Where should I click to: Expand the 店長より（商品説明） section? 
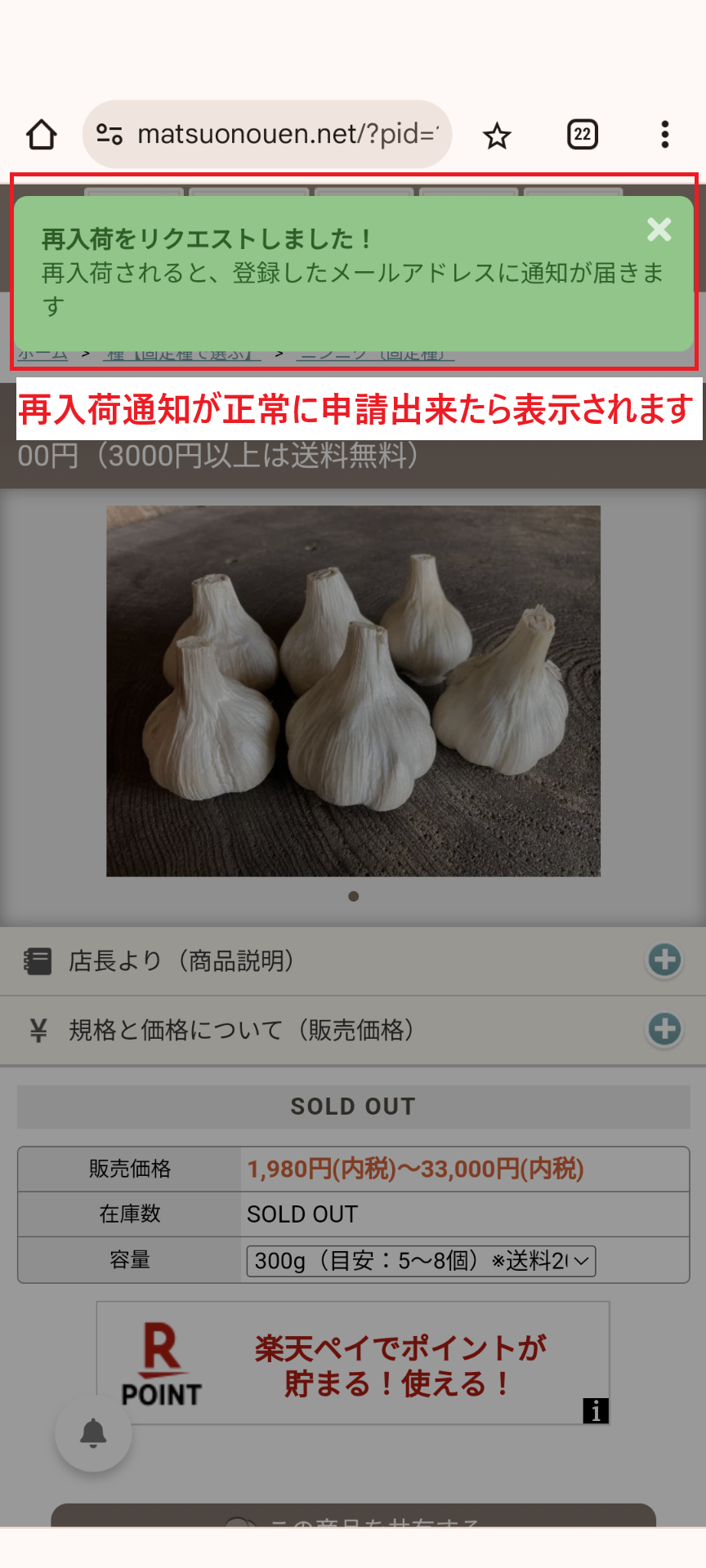click(664, 960)
